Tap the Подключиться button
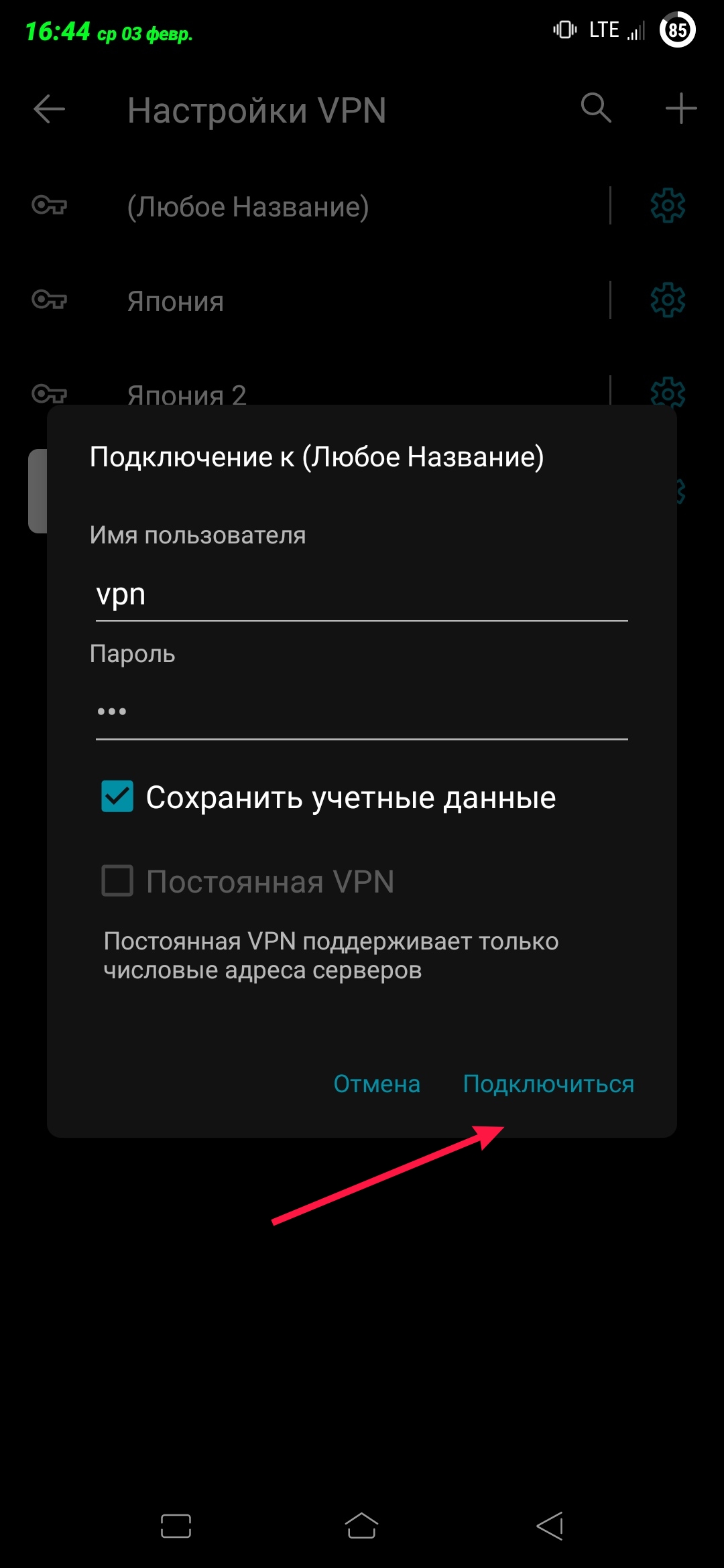Image resolution: width=724 pixels, height=1568 pixels. coord(548,1084)
